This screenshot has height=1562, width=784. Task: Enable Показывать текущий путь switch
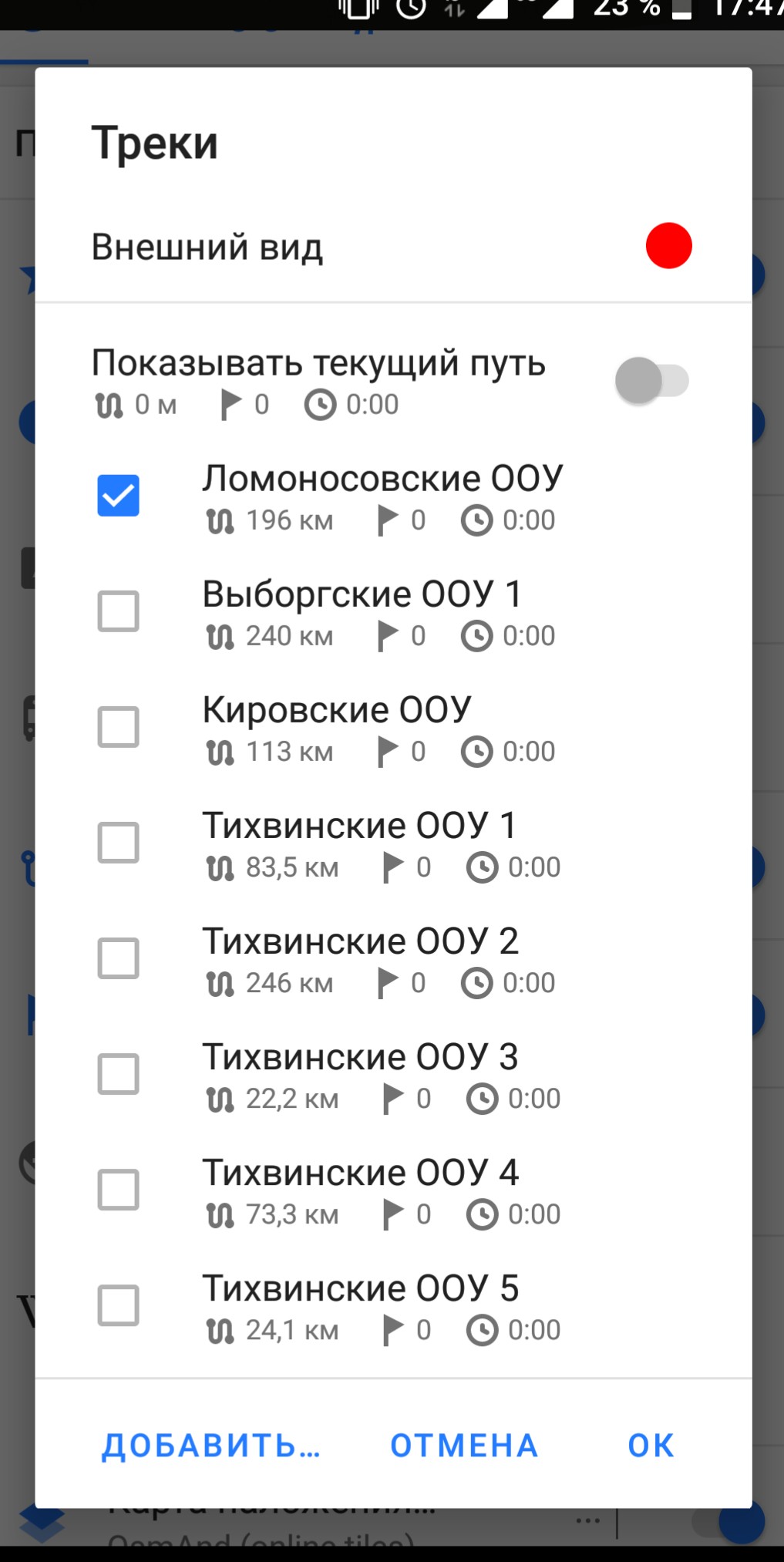click(x=651, y=381)
